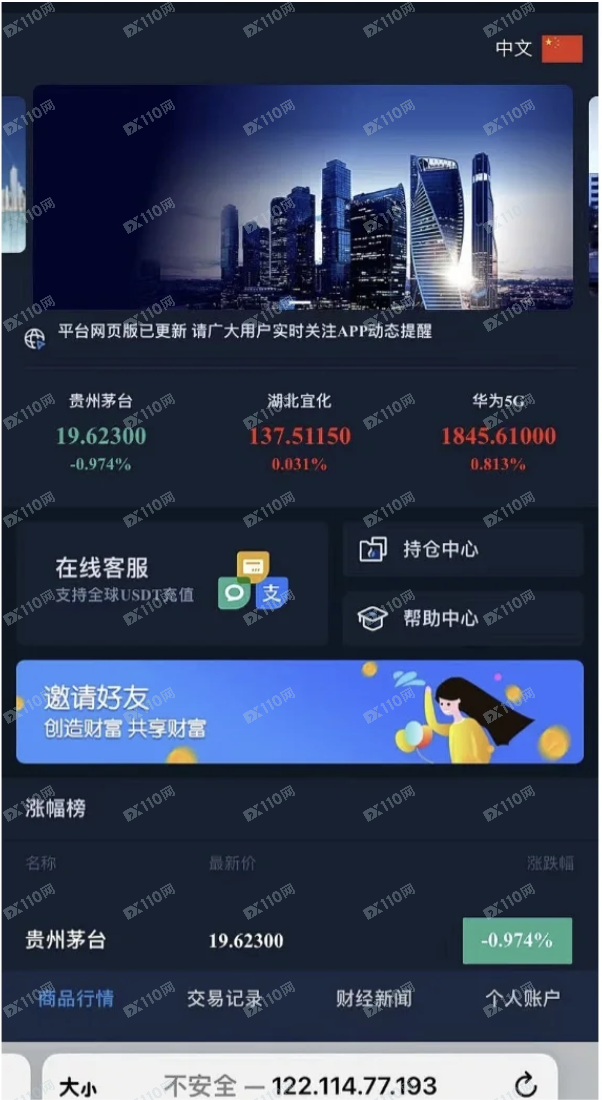The image size is (602, 1100).
Task: Switch to 财经新闻 tab
Action: 374,998
